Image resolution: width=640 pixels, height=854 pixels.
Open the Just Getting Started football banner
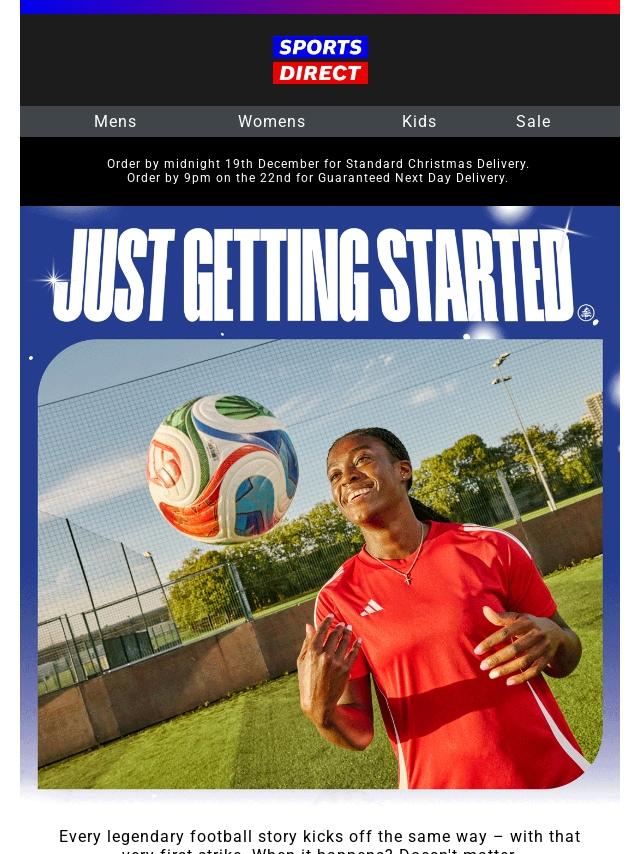tap(320, 498)
